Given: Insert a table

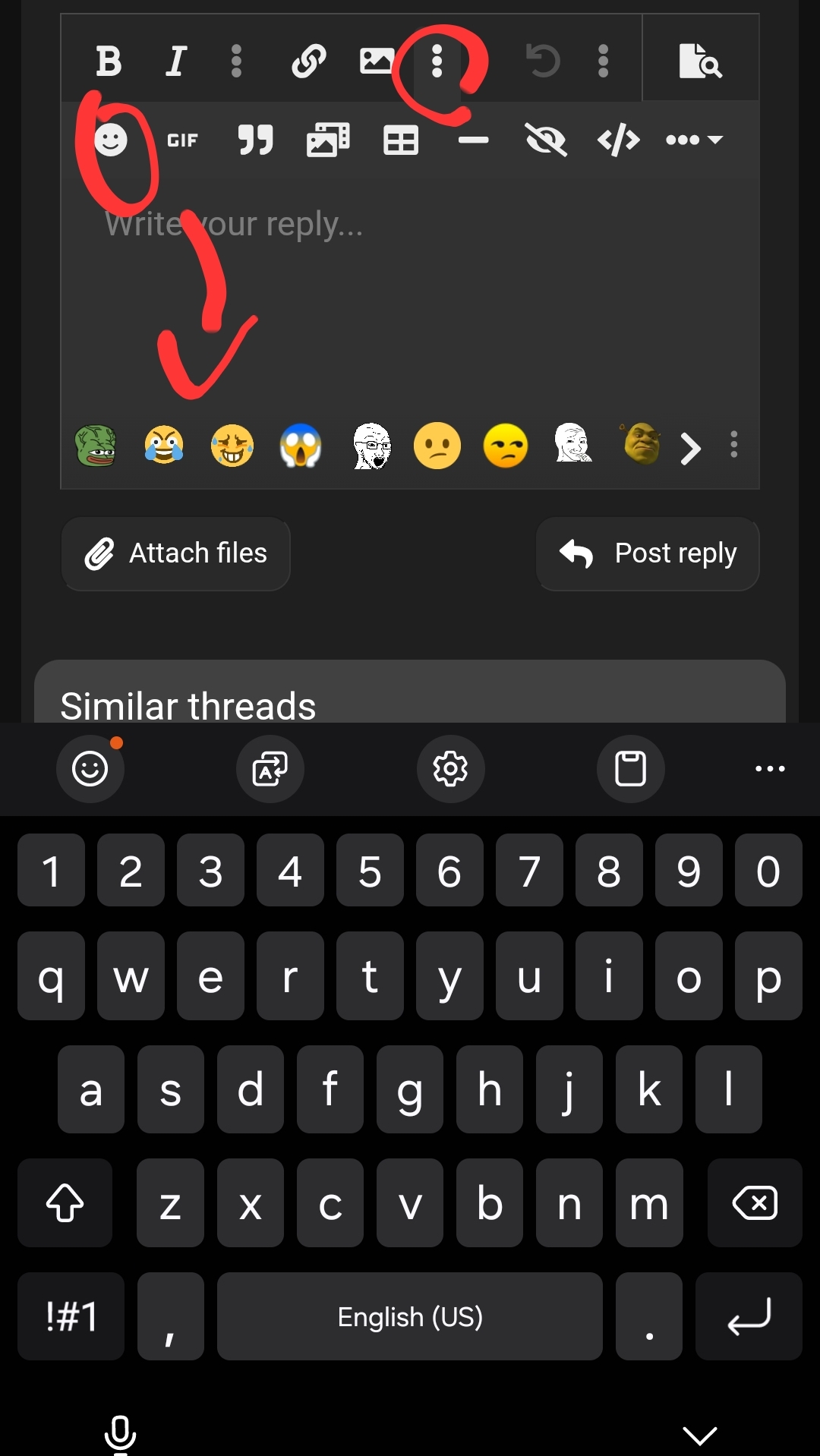Looking at the screenshot, I should [x=400, y=140].
